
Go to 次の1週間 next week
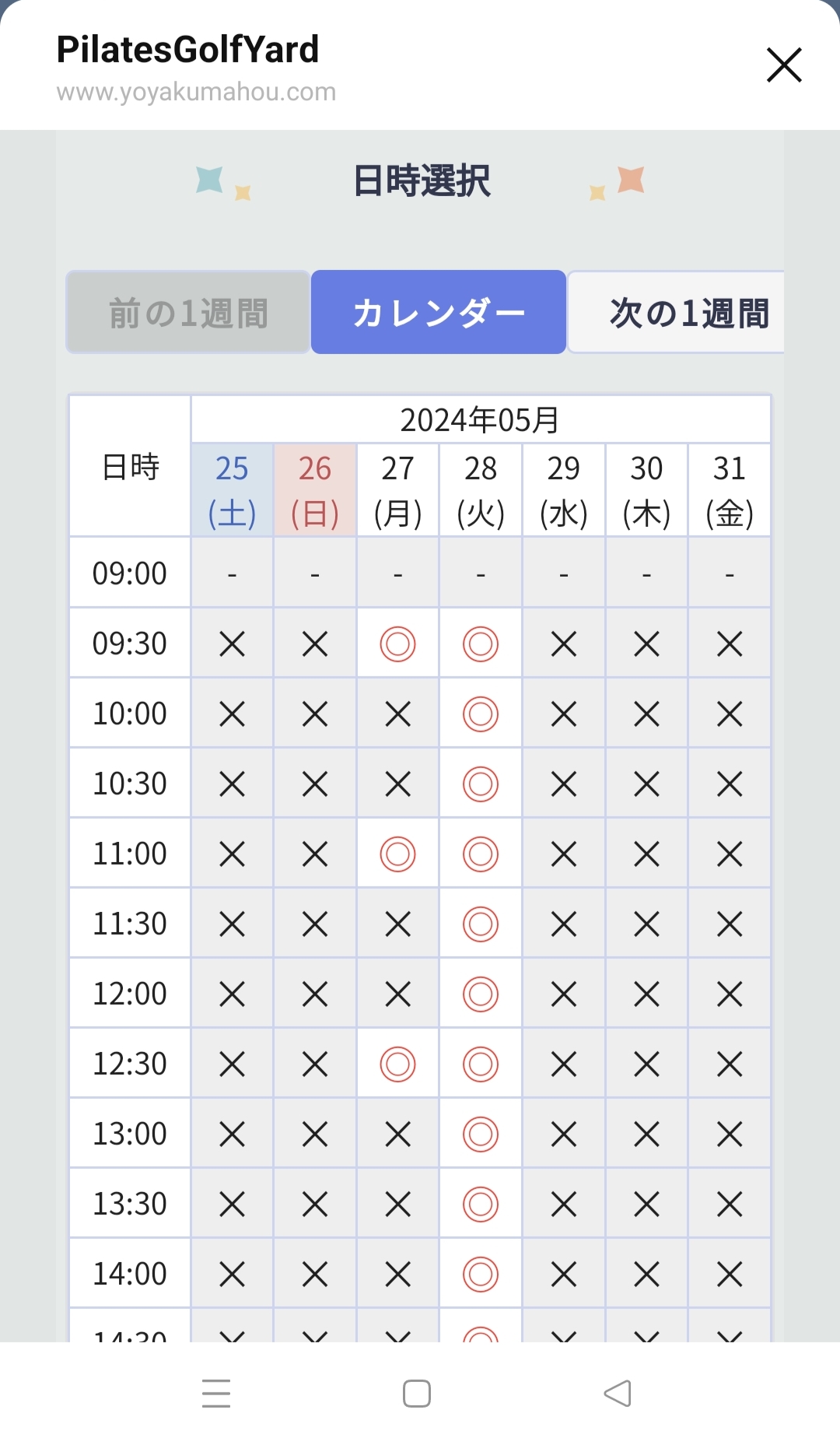coord(676,312)
